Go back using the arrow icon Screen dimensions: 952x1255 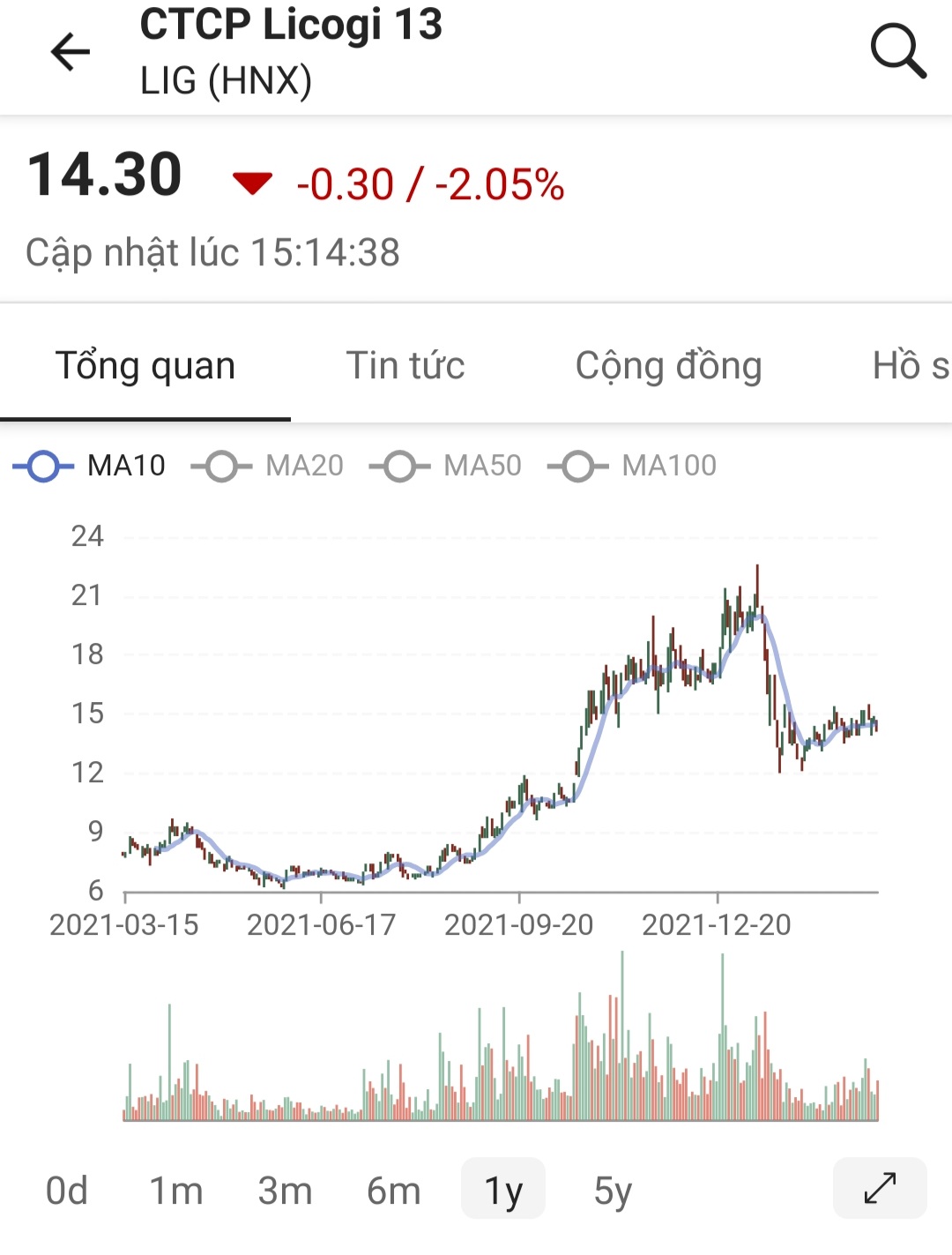pos(71,52)
